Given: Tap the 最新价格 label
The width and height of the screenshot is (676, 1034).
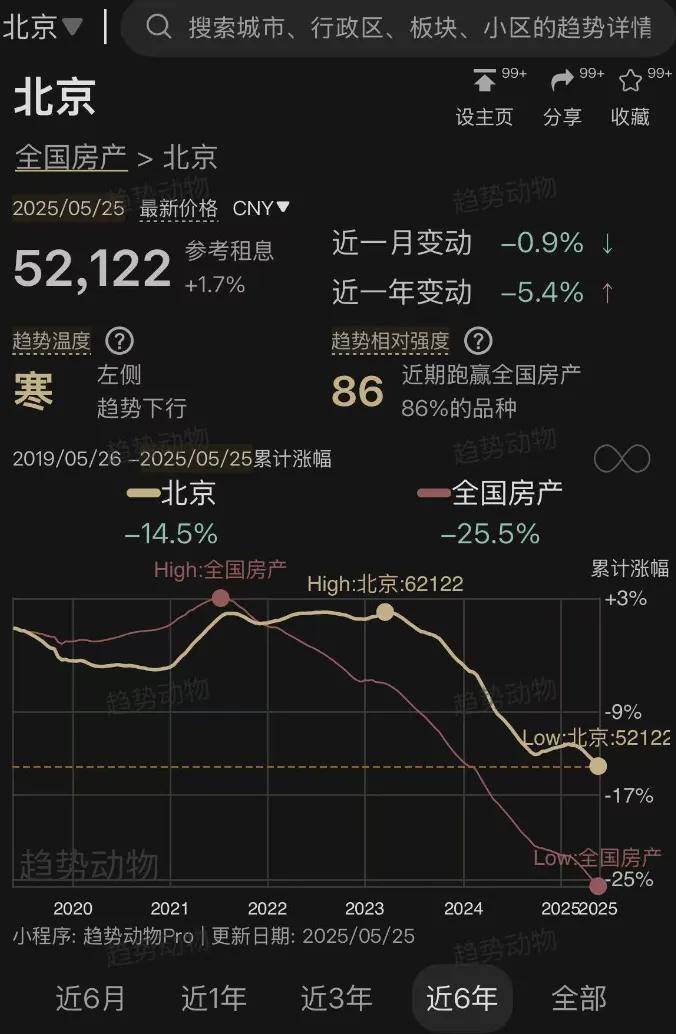Looking at the screenshot, I should click(178, 208).
